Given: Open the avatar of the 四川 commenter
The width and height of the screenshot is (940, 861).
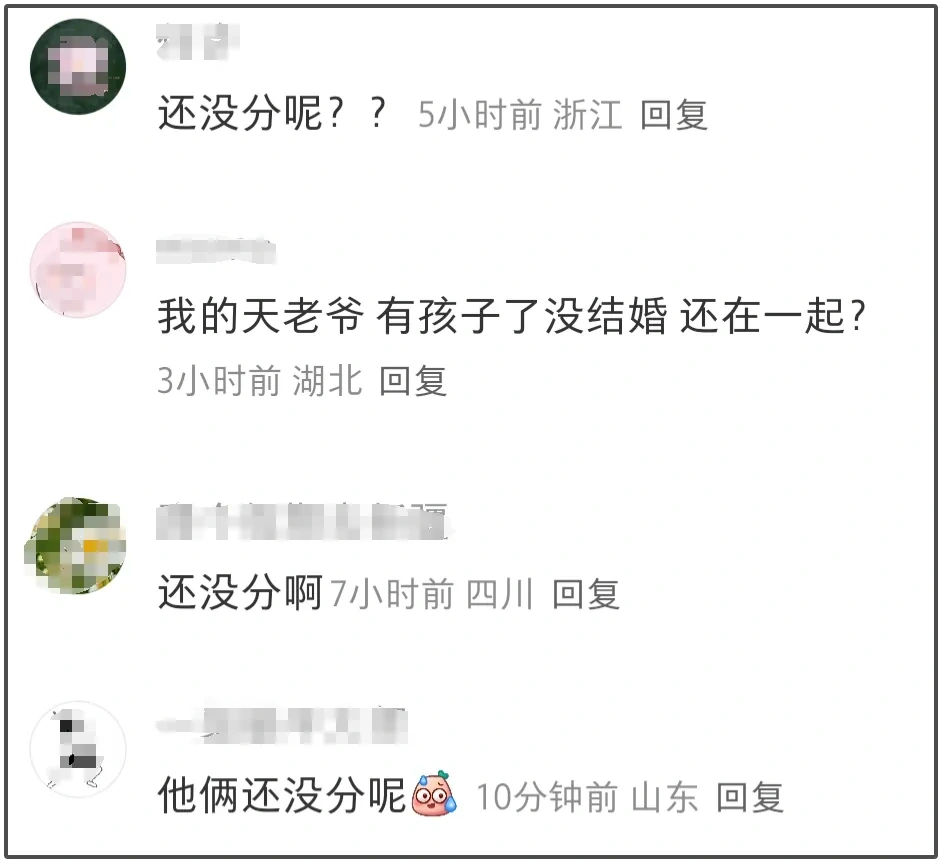Looking at the screenshot, I should [x=78, y=545].
